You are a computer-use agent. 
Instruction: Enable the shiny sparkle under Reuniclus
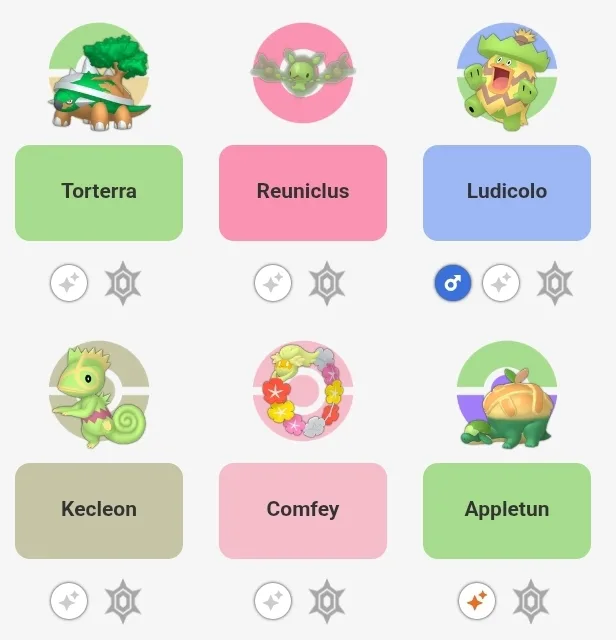pyautogui.click(x=273, y=284)
